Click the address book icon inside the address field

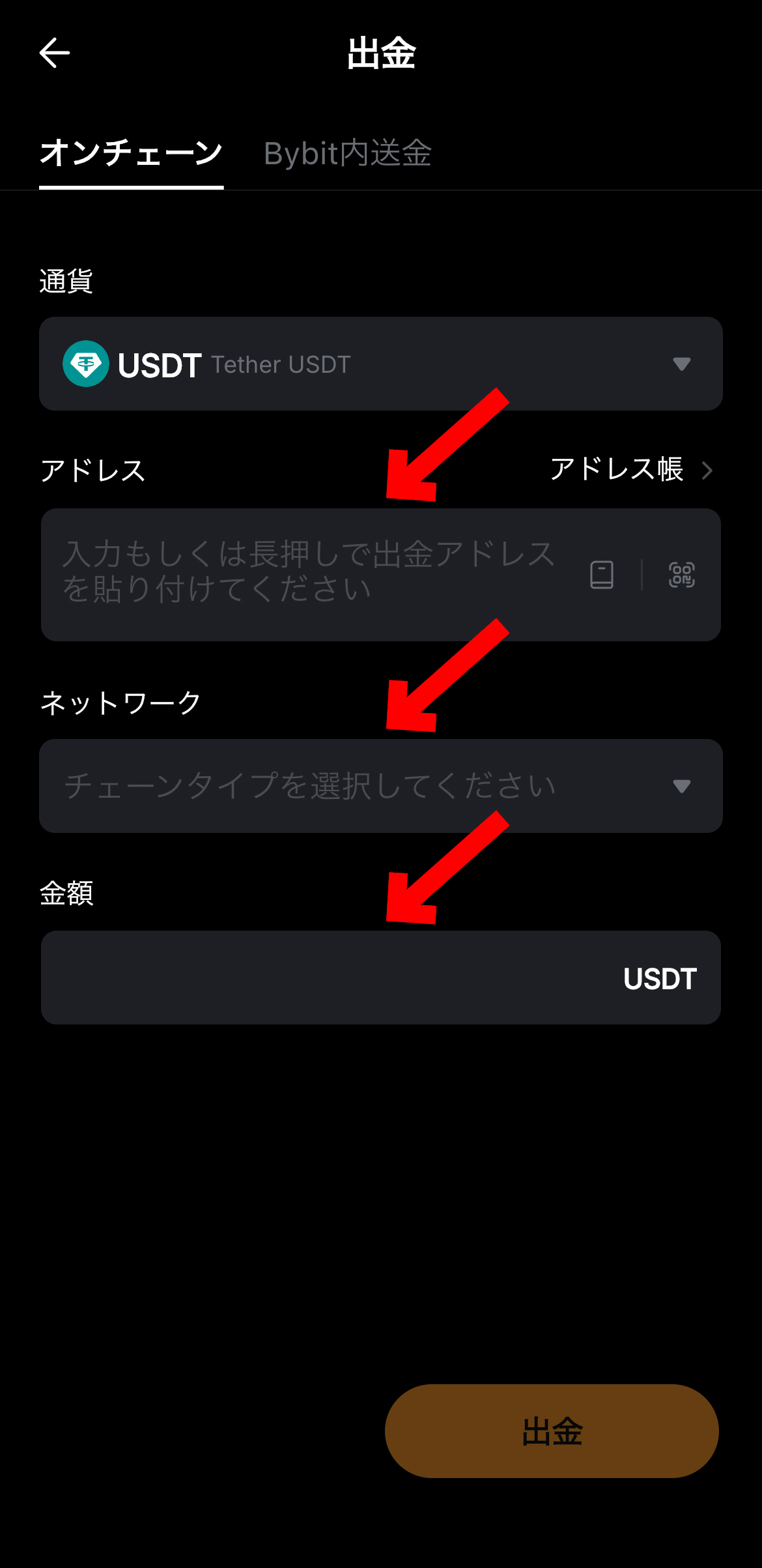602,574
